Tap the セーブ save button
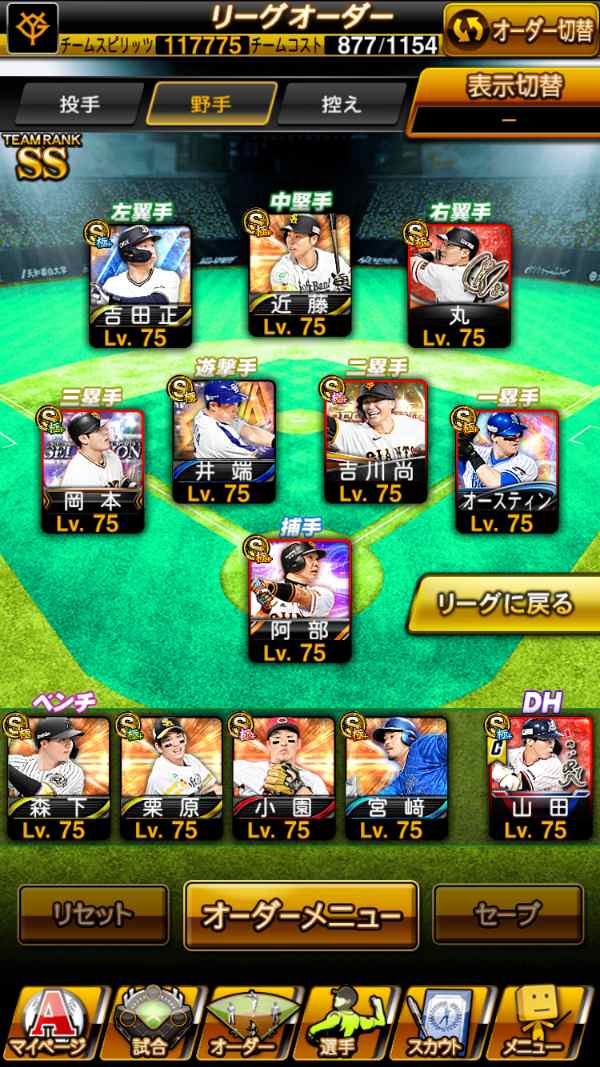The width and height of the screenshot is (600, 1067). [x=507, y=914]
